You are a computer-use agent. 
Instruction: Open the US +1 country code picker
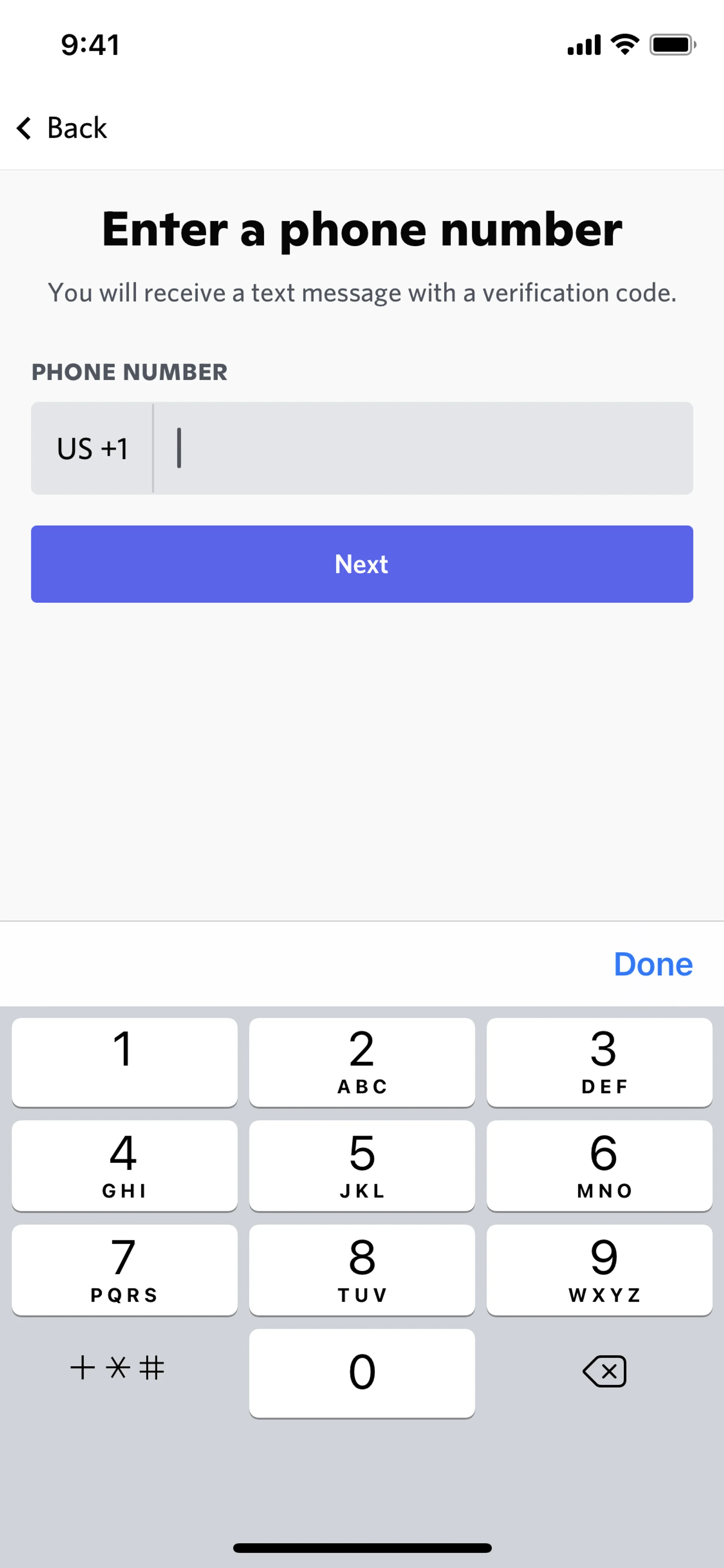tap(92, 448)
